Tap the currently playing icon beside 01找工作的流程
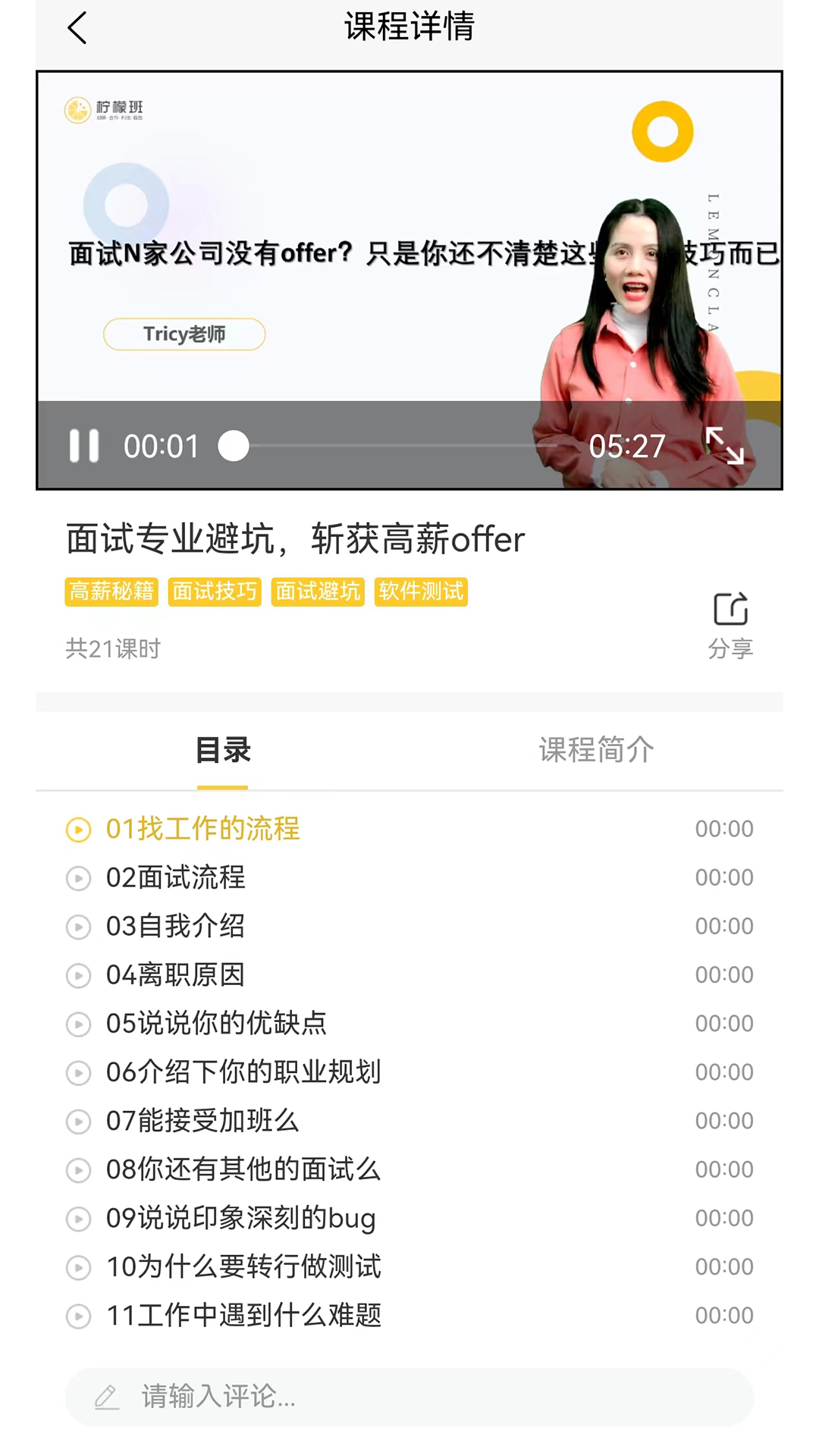819x1456 pixels. (x=79, y=830)
